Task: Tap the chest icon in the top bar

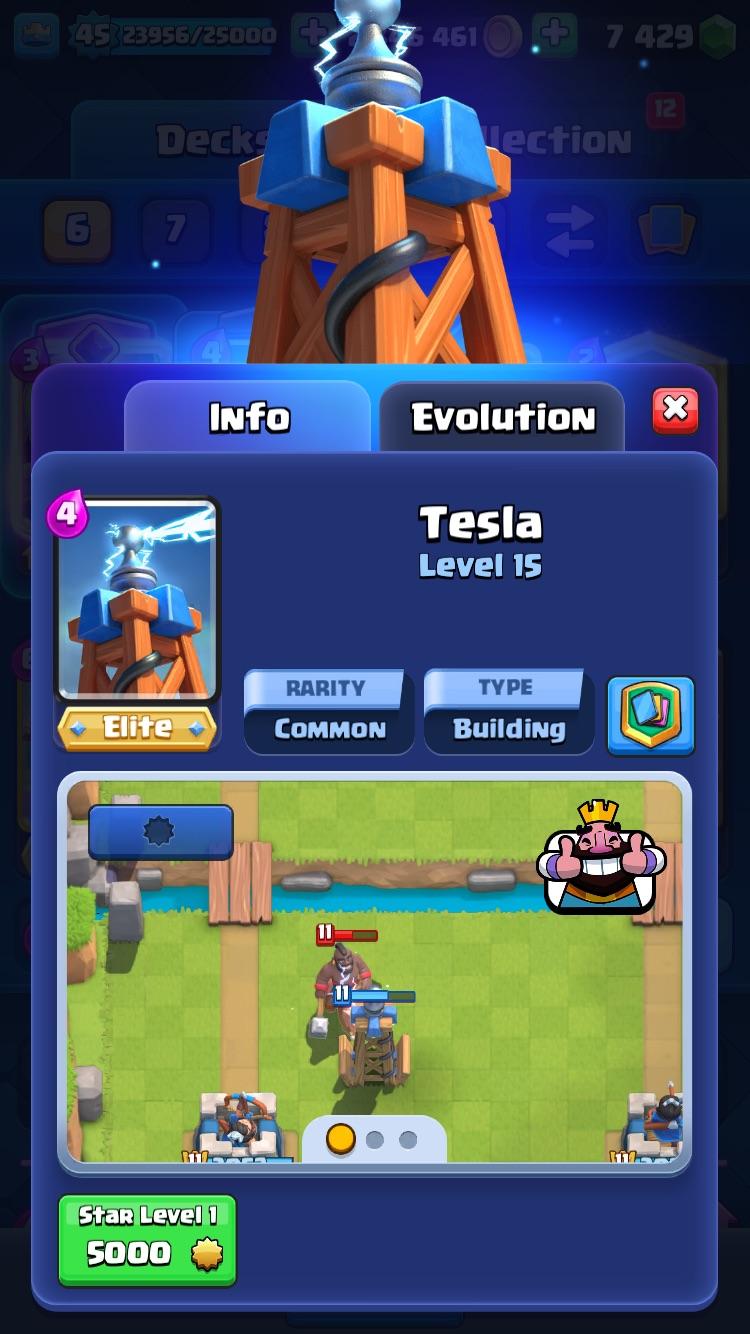Action: [x=33, y=32]
